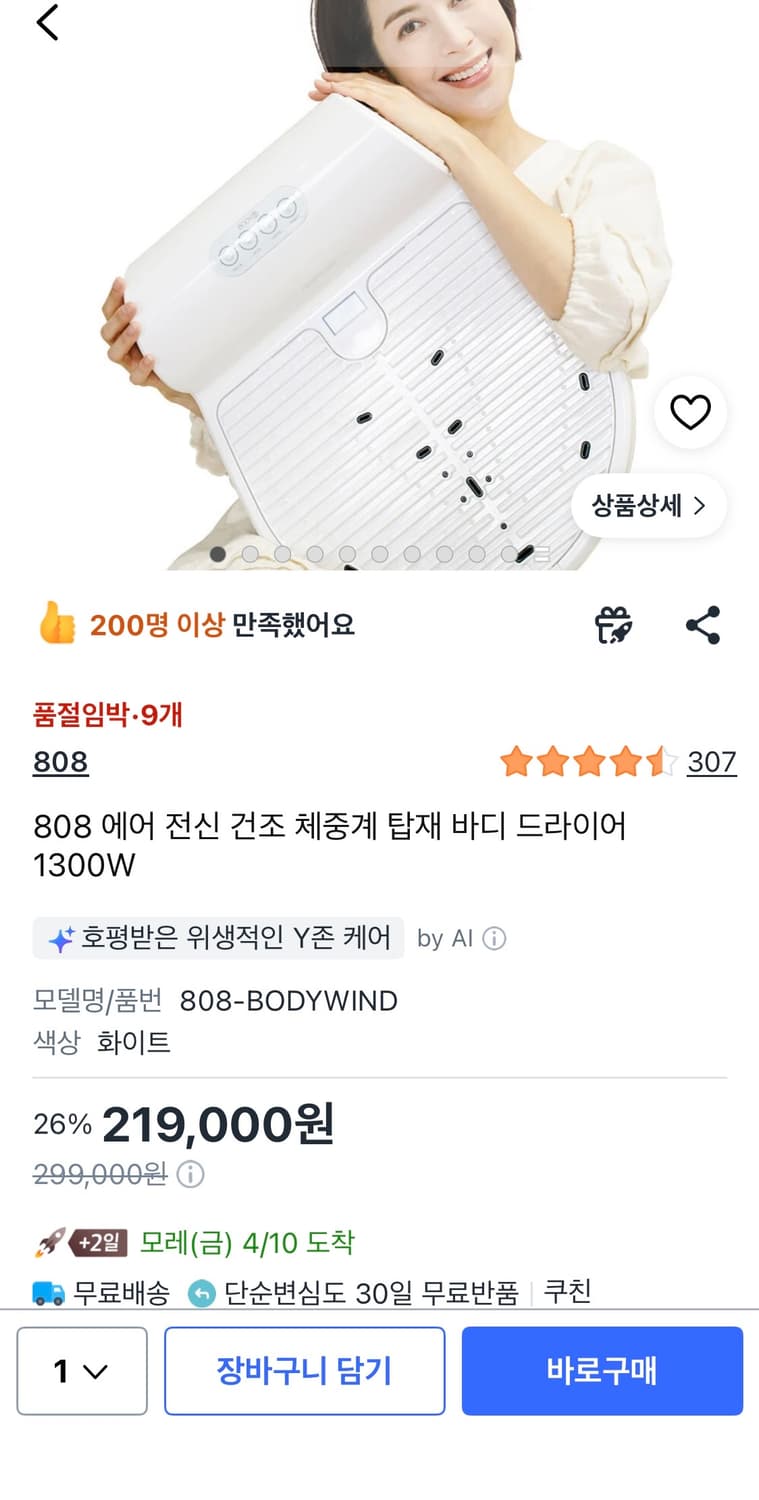Tap the thumbs-up icon next to 200명 이상

tap(60, 624)
